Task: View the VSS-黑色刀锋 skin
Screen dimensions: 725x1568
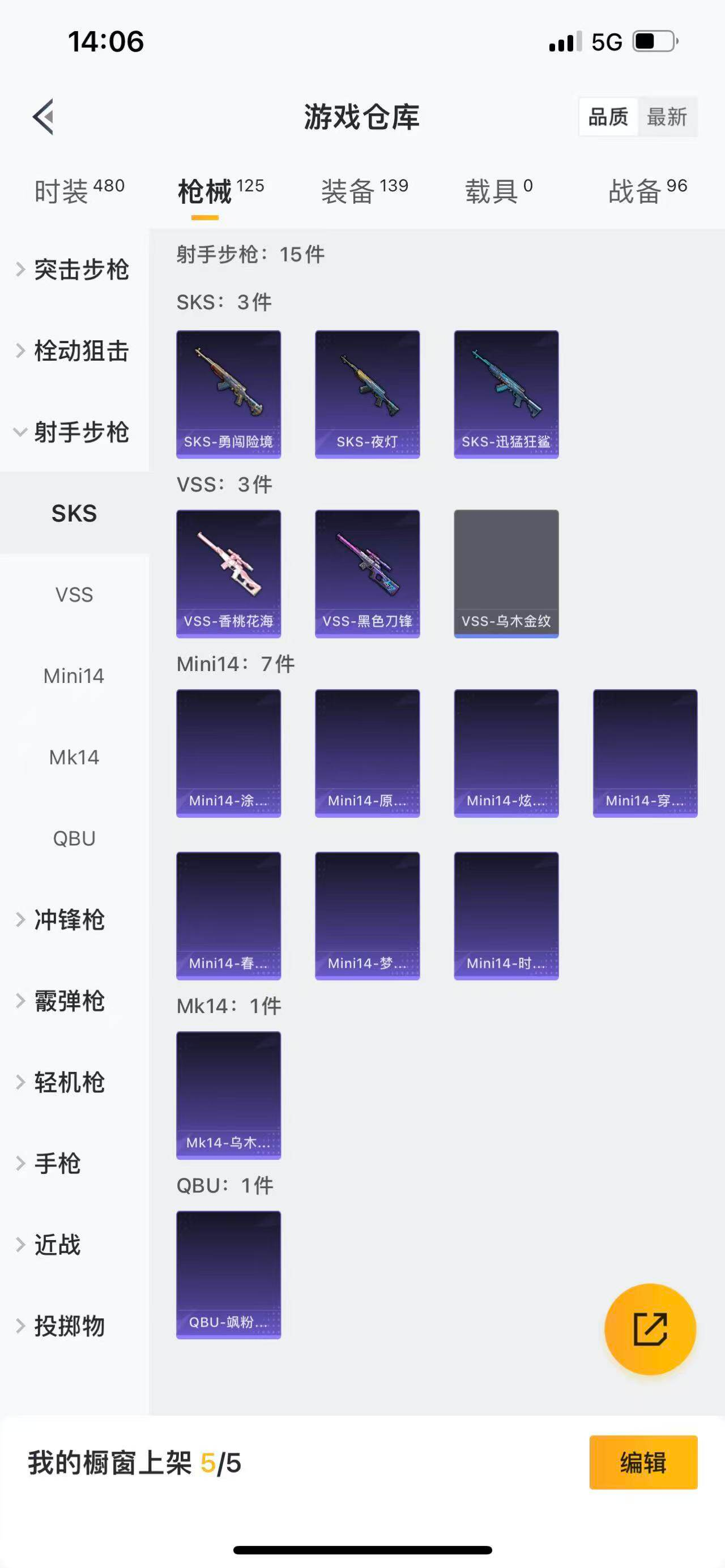Action: click(367, 574)
